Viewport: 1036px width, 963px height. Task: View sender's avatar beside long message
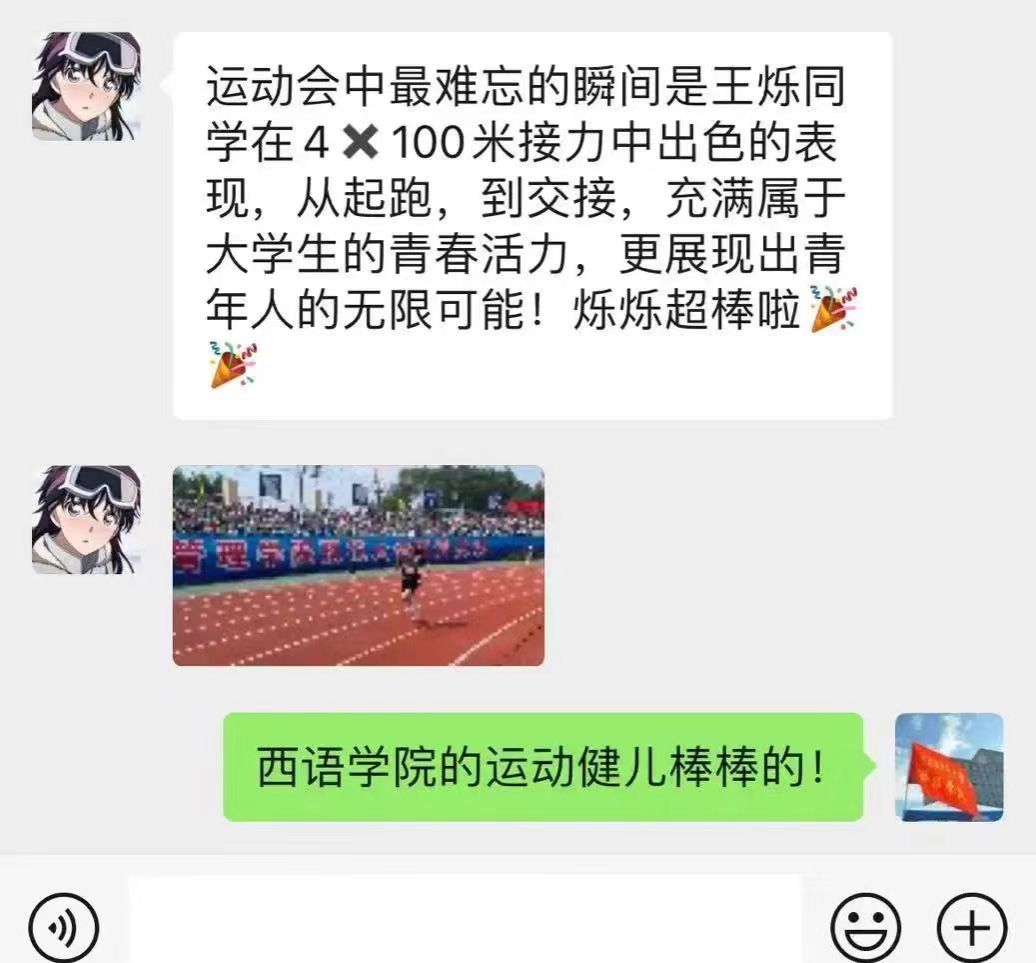point(86,86)
